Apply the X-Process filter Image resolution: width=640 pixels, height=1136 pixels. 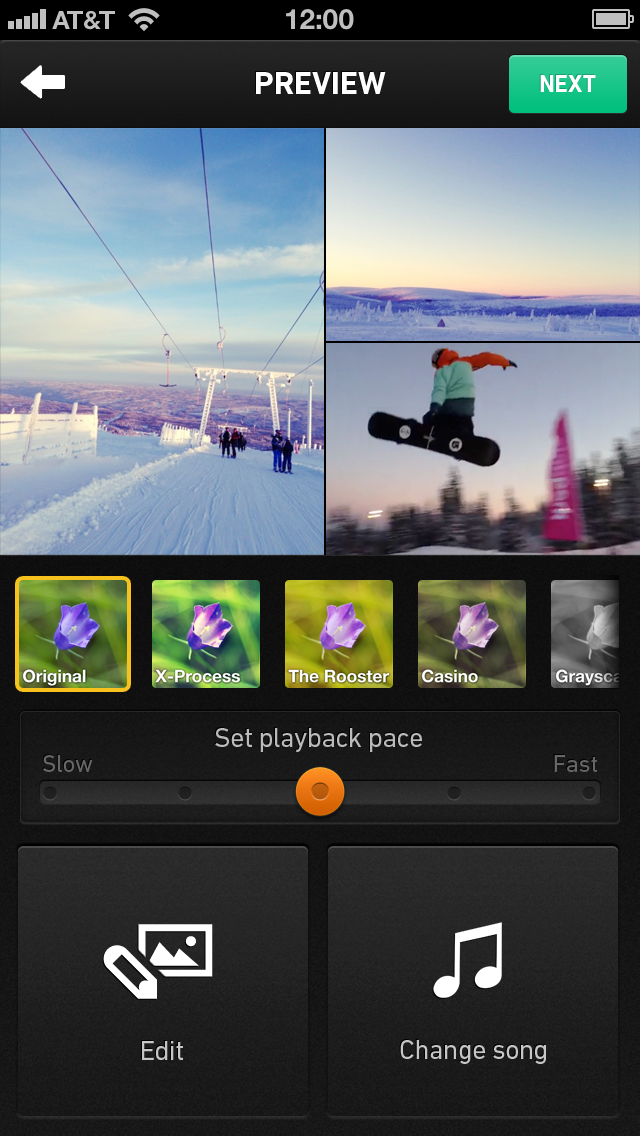206,634
